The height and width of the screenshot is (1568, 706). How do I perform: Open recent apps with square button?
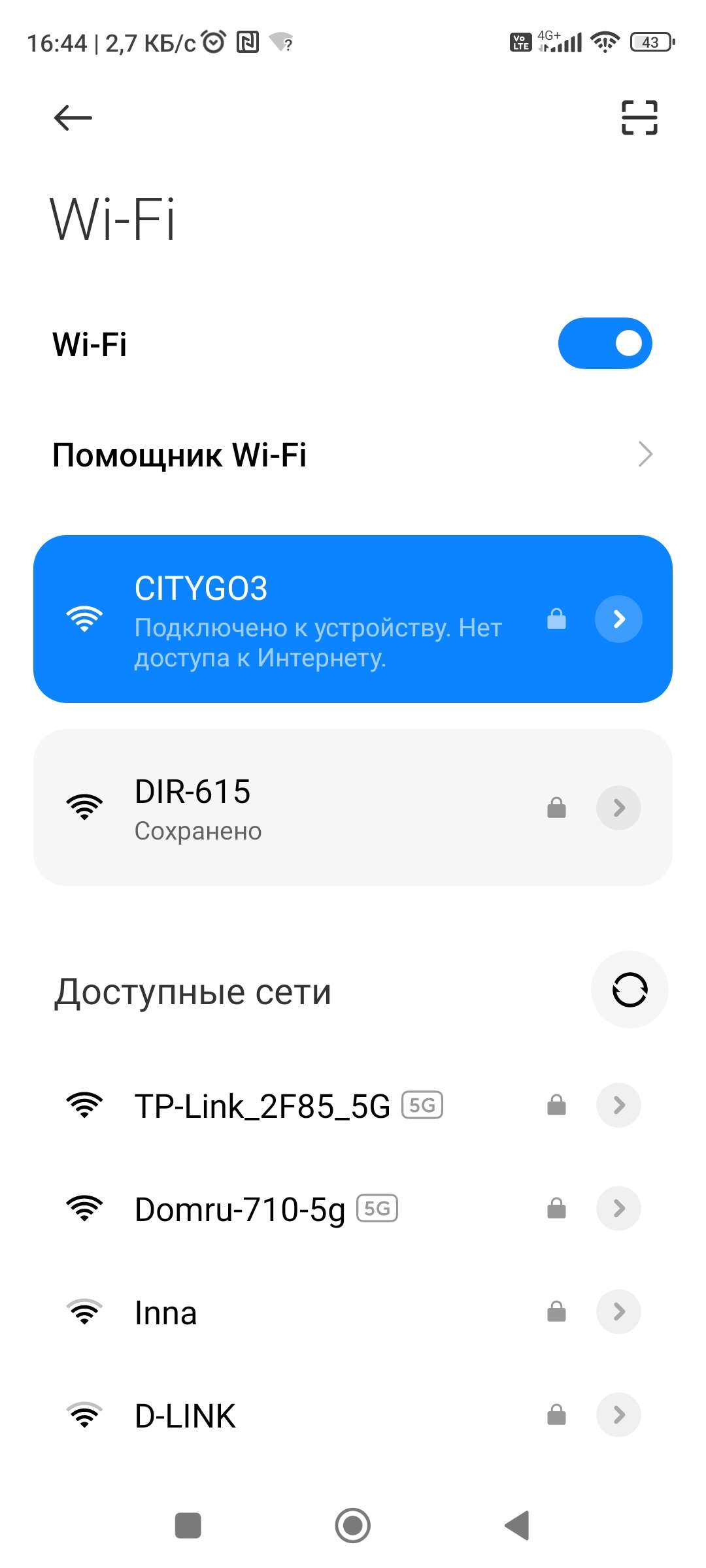pos(188,1526)
